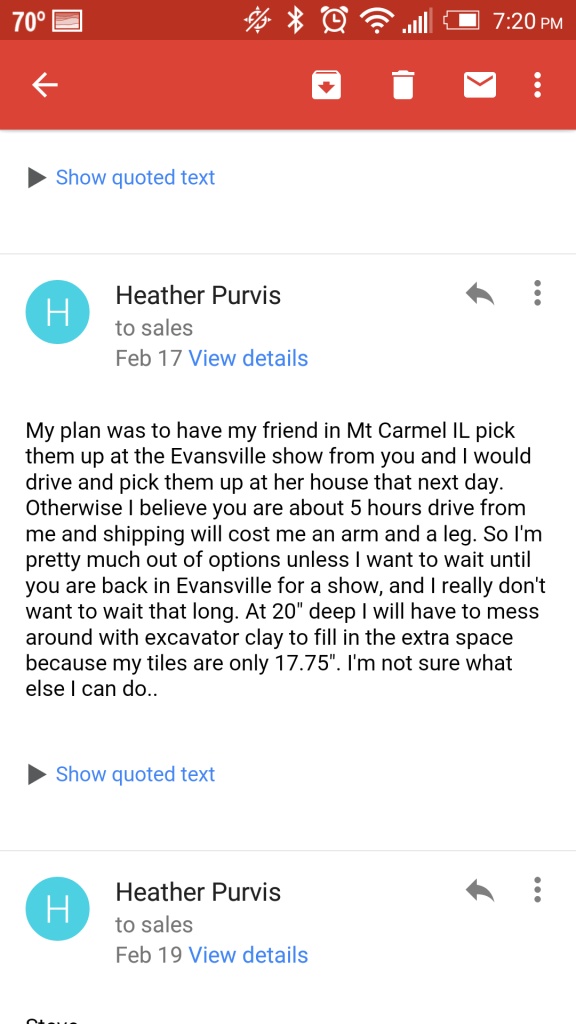This screenshot has width=576, height=1024.
Task: Reply to the Feb 19 message
Action: coord(480,891)
